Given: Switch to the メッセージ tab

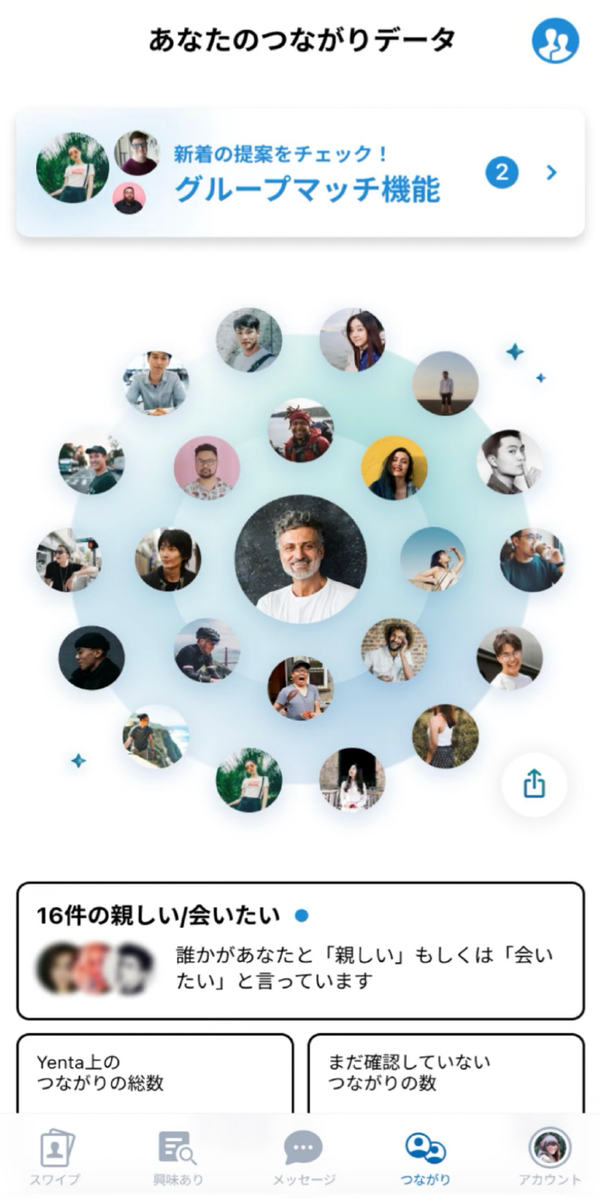Looking at the screenshot, I should 303,1158.
